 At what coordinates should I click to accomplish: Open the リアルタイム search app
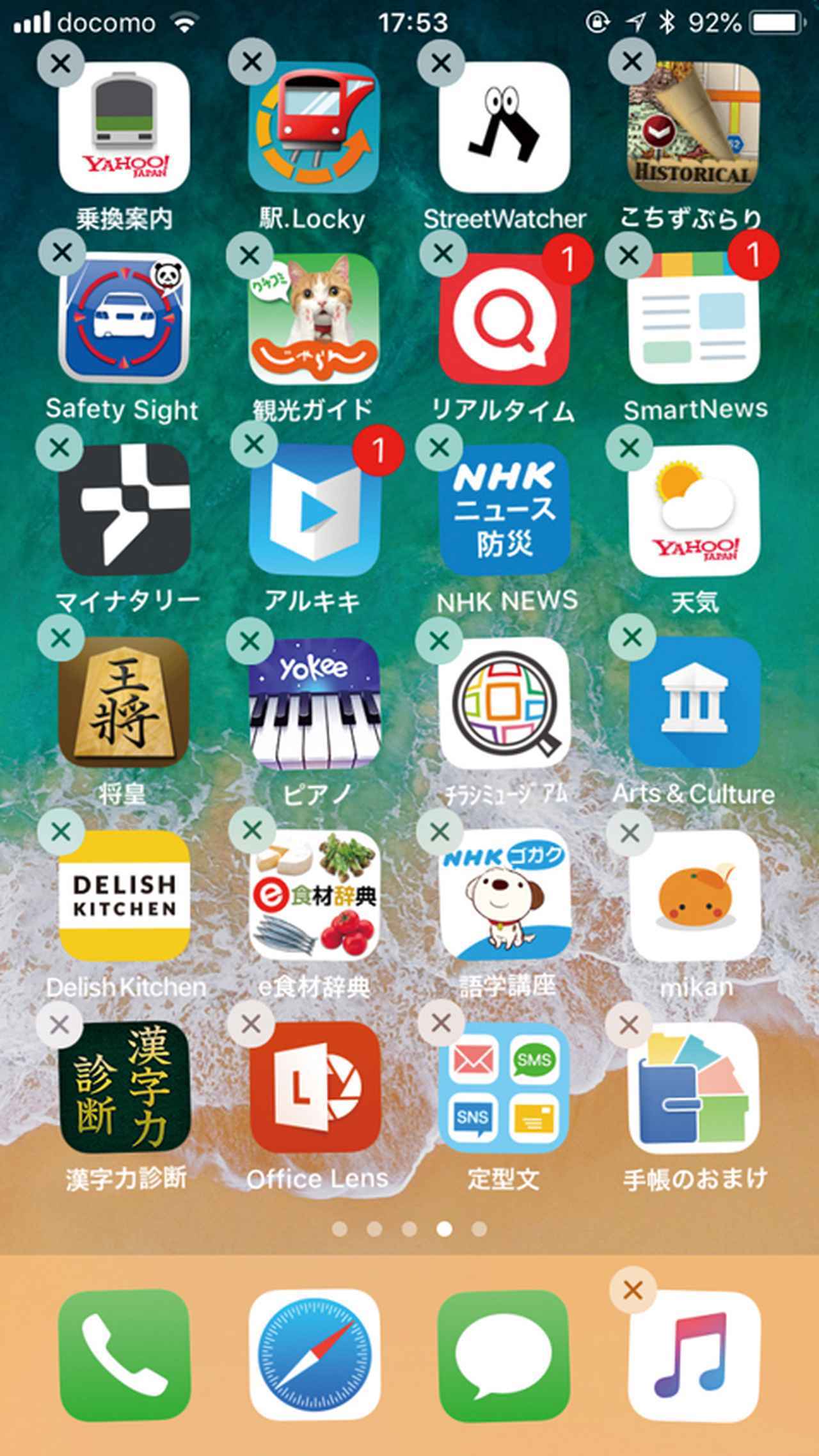[x=504, y=318]
